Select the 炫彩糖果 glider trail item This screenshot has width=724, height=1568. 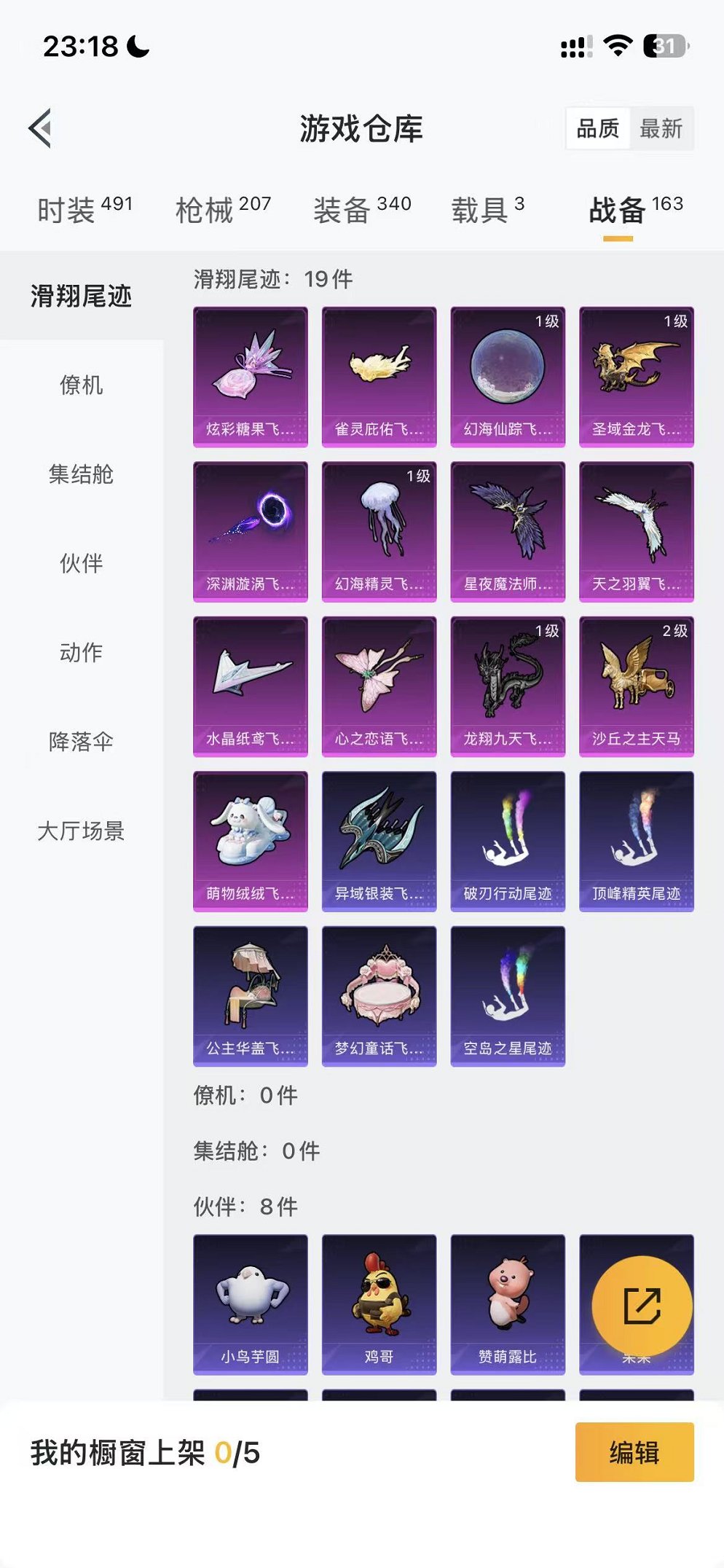[251, 376]
